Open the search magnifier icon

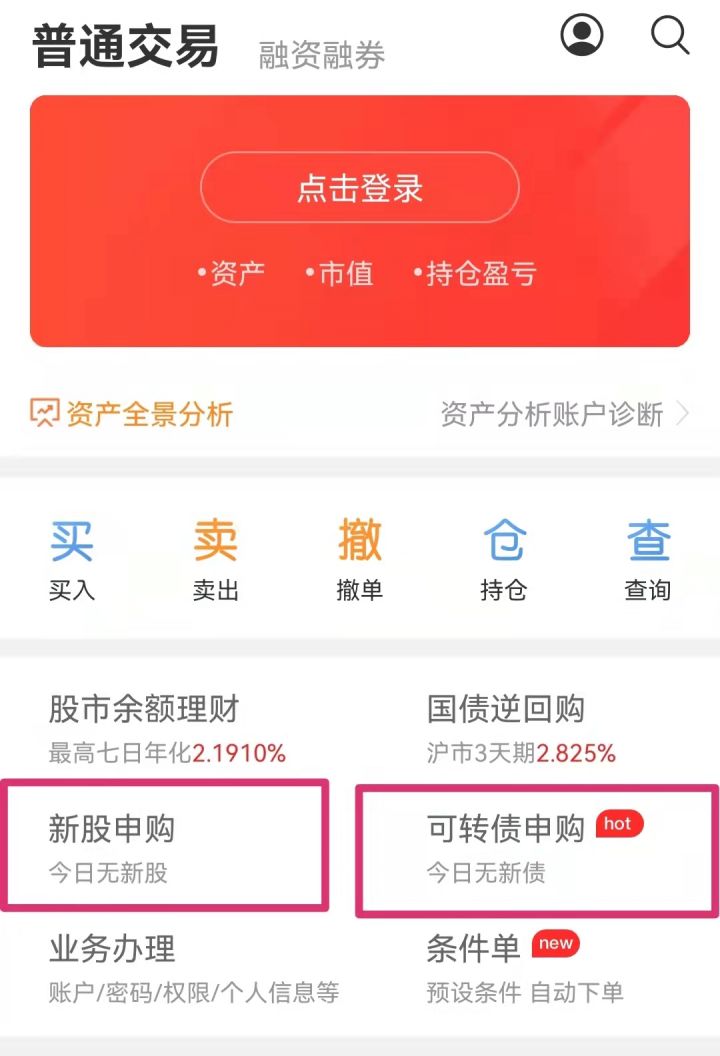(x=670, y=36)
